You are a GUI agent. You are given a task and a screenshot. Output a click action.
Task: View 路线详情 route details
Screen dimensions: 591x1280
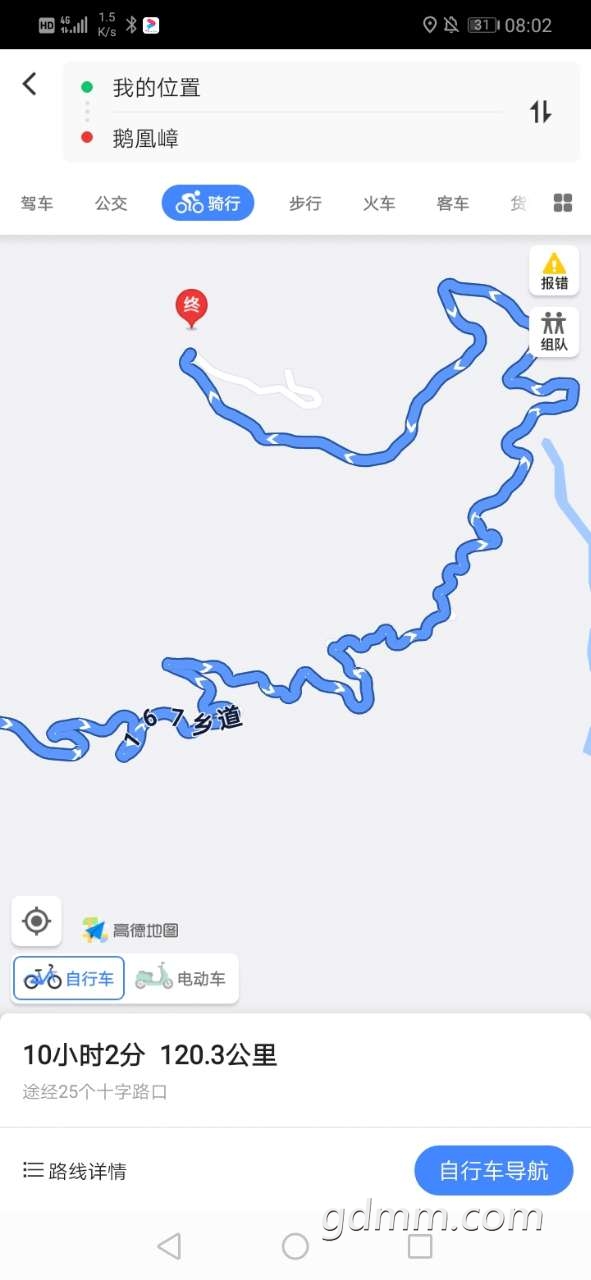coord(75,1171)
